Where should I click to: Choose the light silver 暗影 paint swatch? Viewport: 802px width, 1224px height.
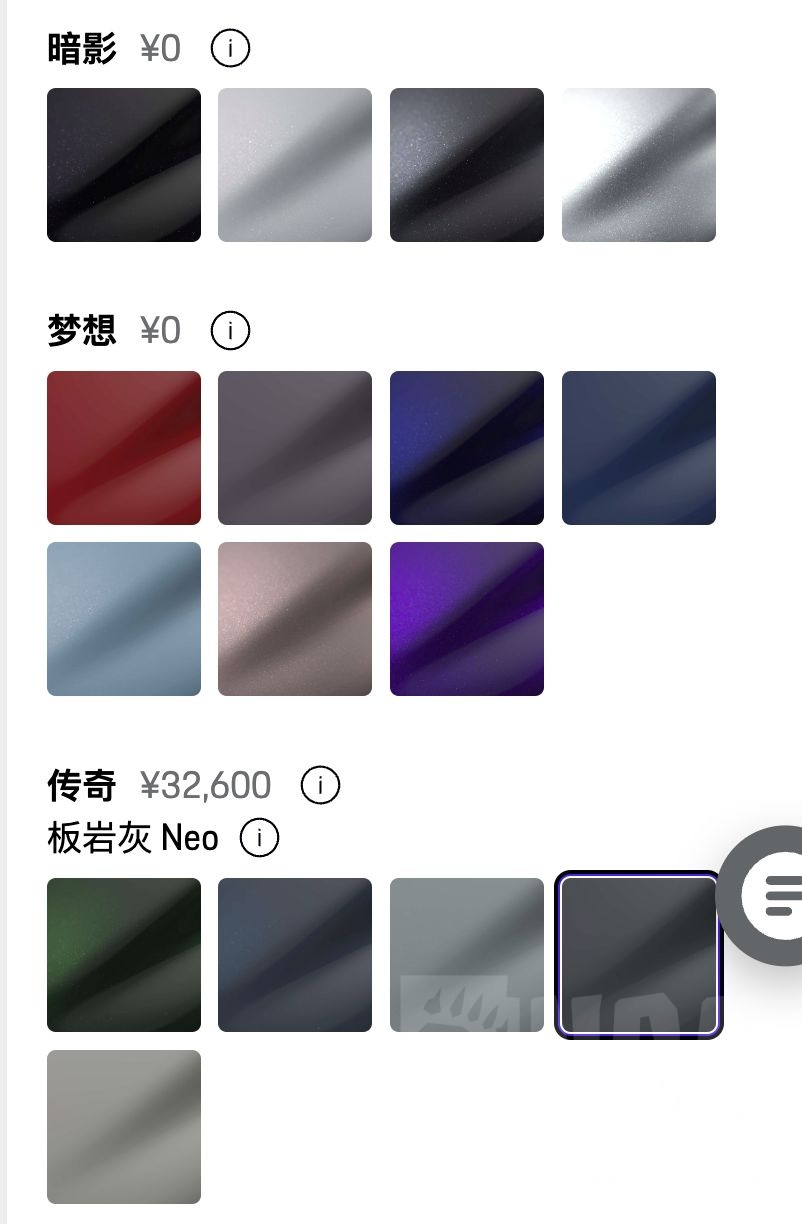pyautogui.click(x=295, y=164)
